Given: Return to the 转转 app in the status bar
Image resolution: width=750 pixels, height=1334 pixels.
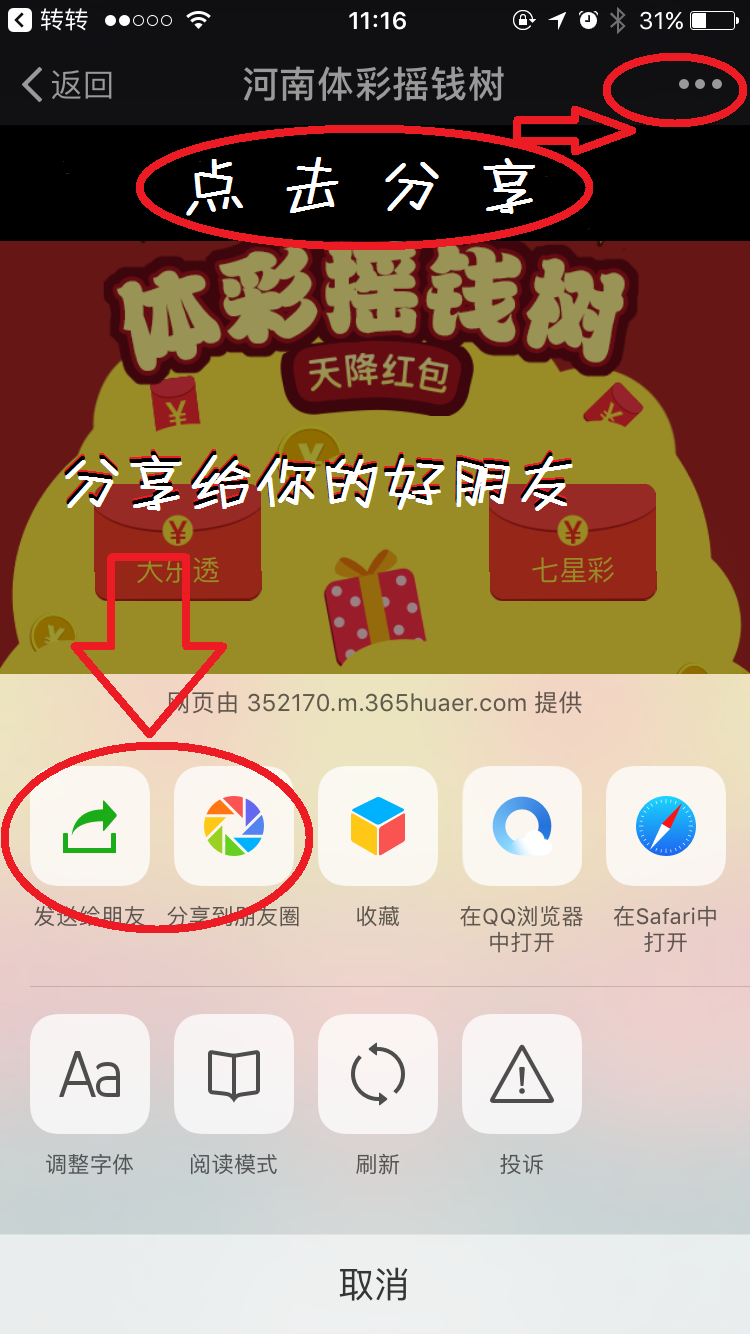Looking at the screenshot, I should click(50, 19).
